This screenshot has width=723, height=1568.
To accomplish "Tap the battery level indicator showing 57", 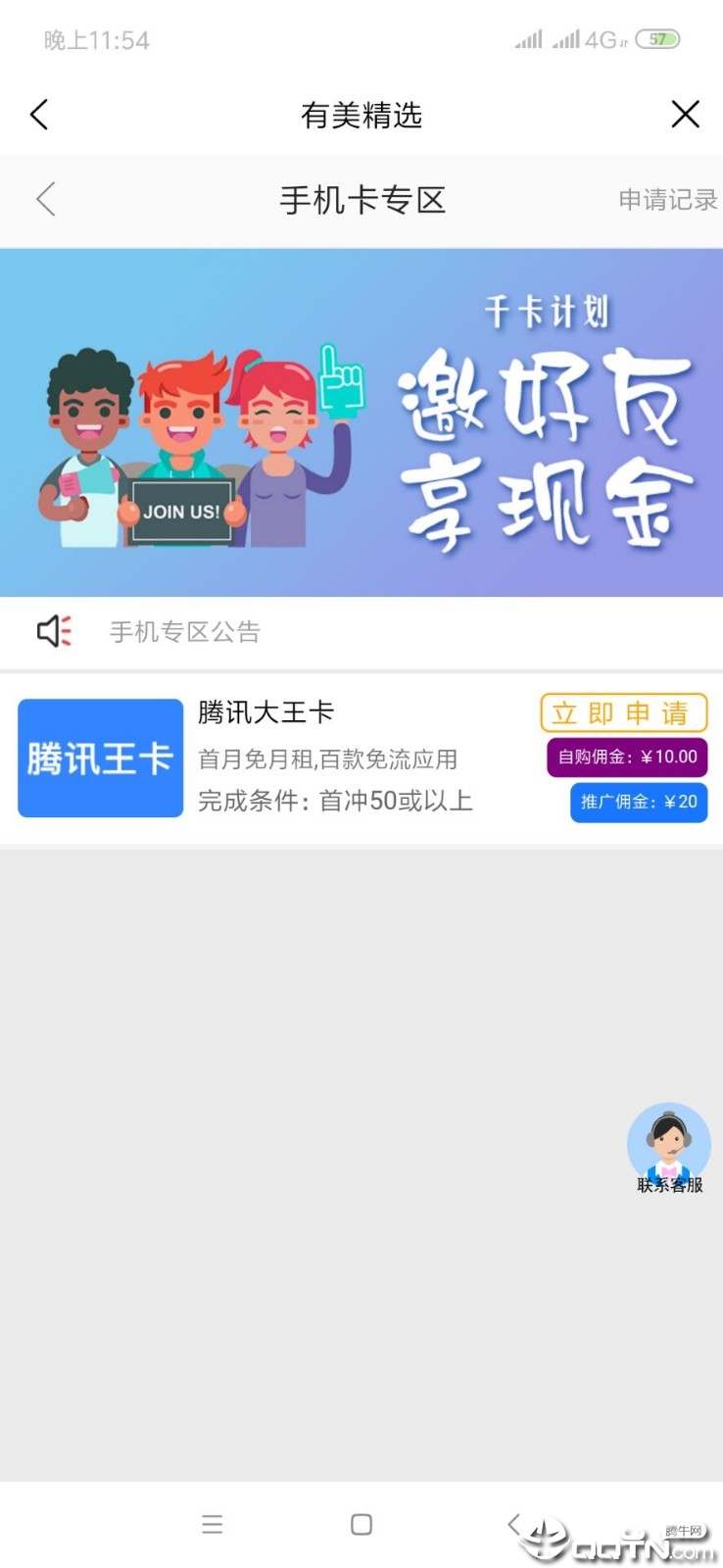I will (x=658, y=39).
